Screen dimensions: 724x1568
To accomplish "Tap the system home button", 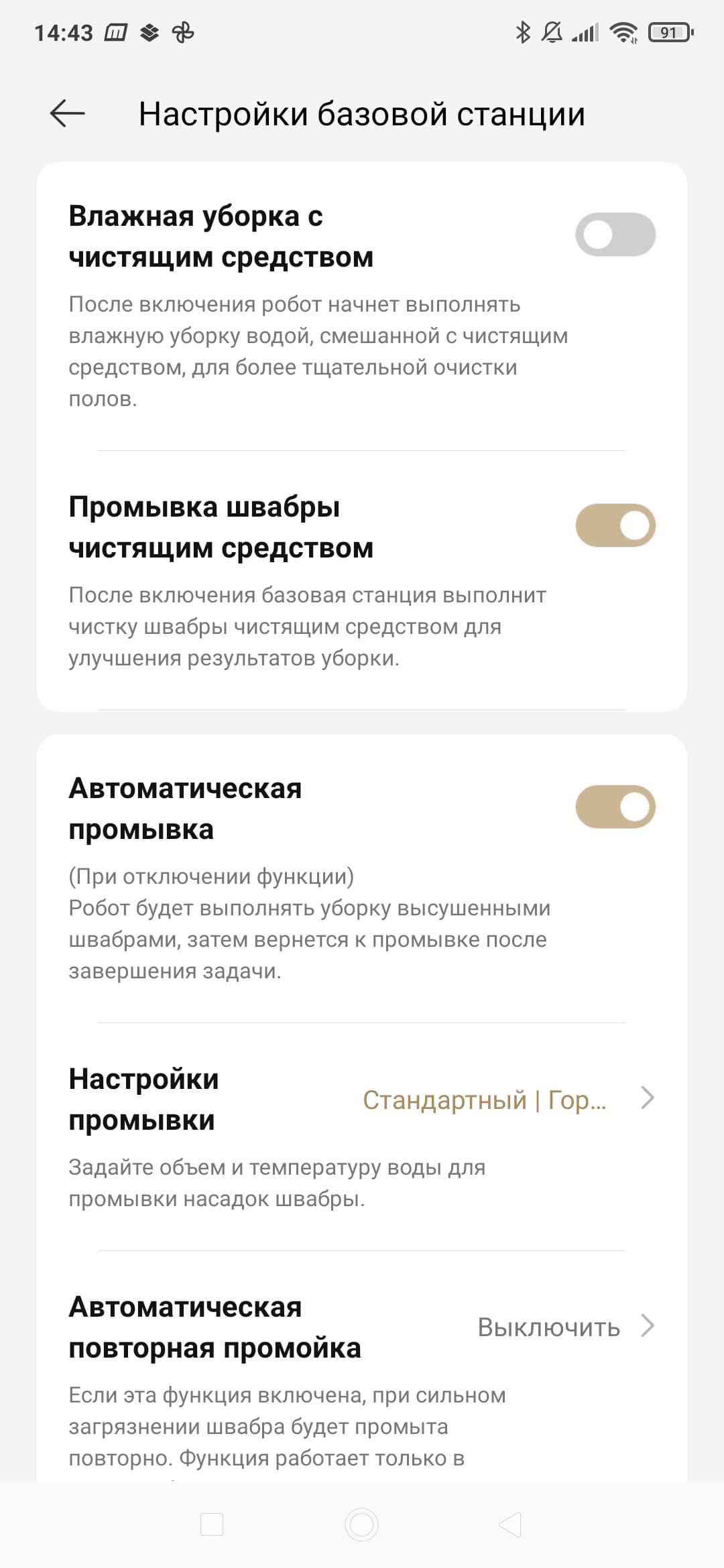I will point(362,1525).
